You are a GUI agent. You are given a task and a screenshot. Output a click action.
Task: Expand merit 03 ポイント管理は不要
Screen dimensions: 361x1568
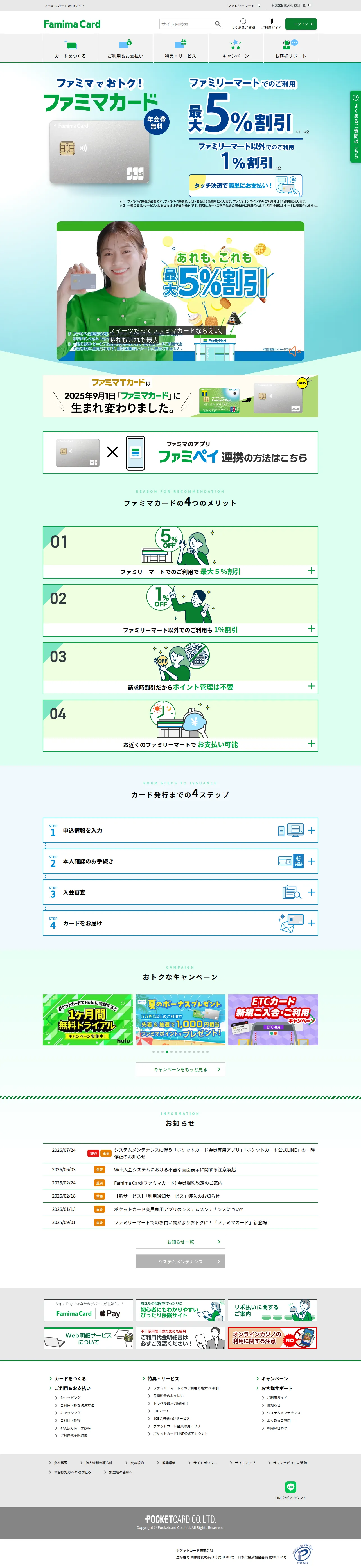coord(180,668)
